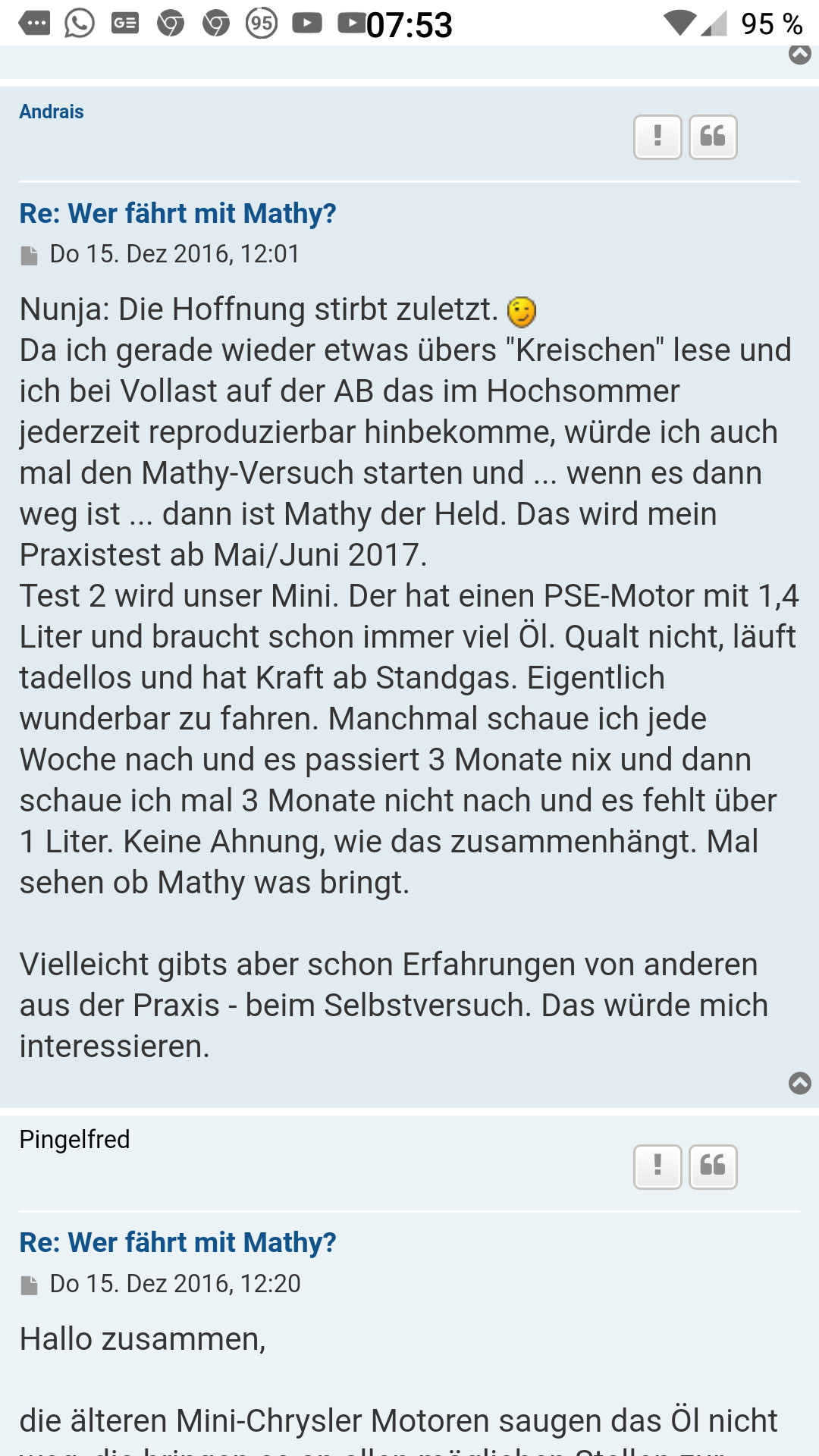Report the post by Pingelfred
819x1456 pixels.
(657, 1166)
